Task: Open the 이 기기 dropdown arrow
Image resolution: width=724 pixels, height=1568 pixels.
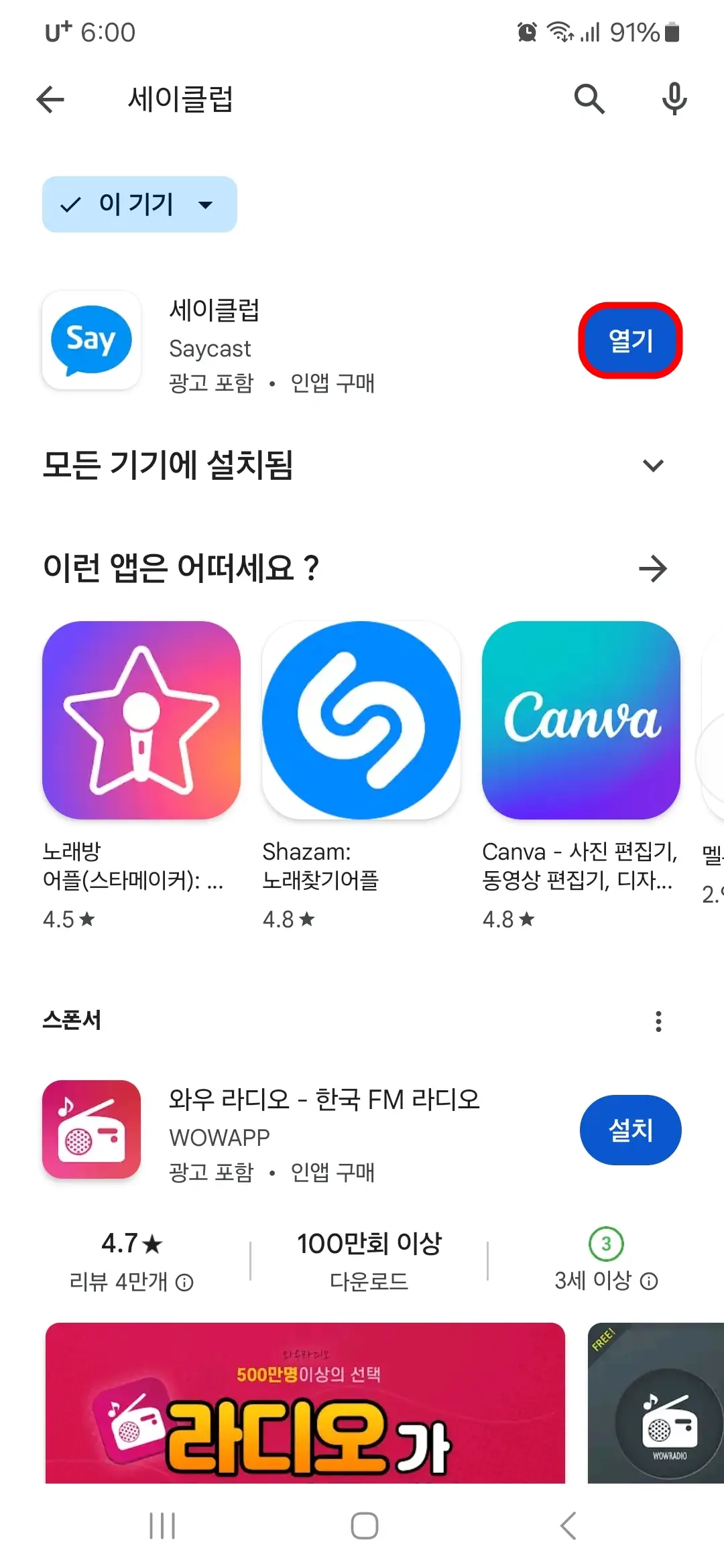Action: coord(206,205)
